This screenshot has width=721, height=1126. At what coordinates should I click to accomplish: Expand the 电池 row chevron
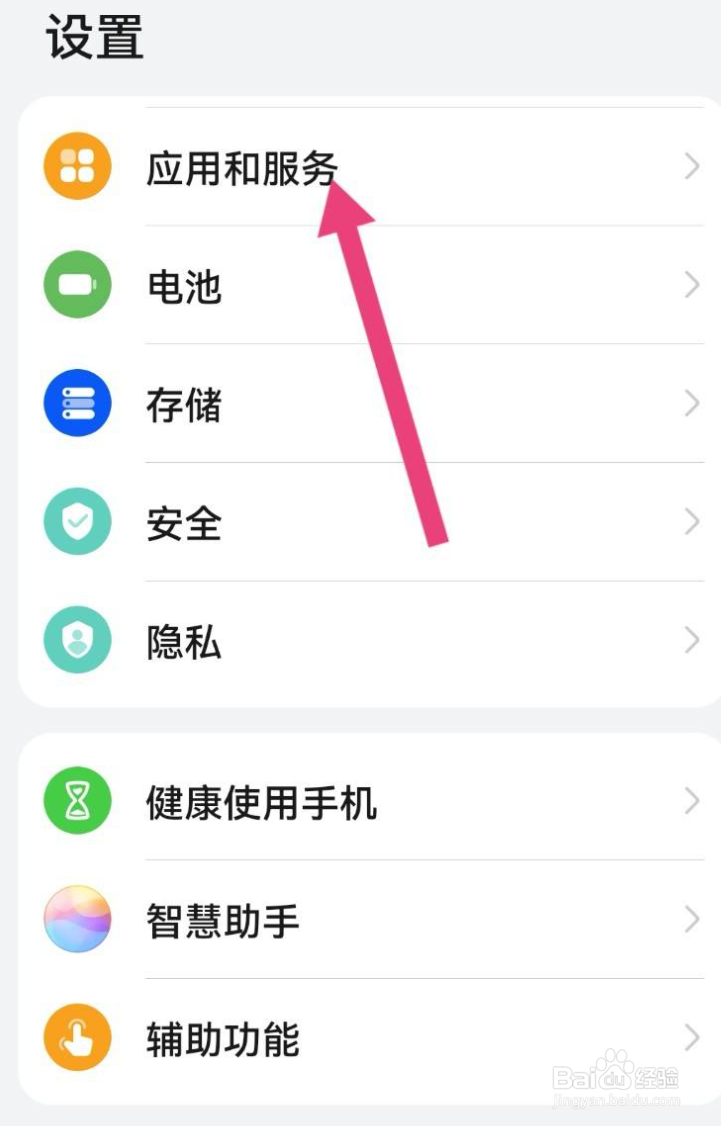point(692,285)
